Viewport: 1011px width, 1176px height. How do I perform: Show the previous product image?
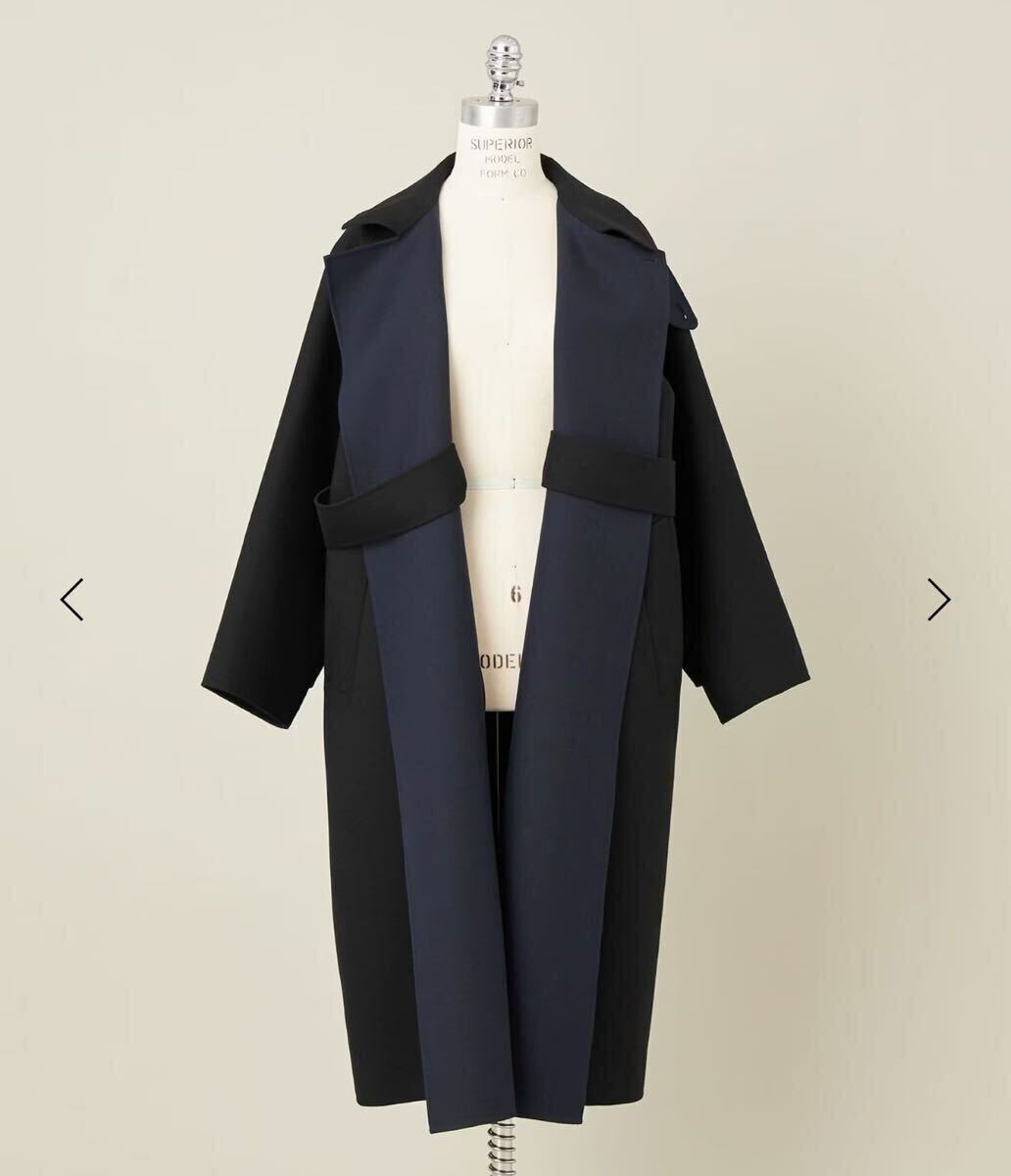(x=72, y=600)
